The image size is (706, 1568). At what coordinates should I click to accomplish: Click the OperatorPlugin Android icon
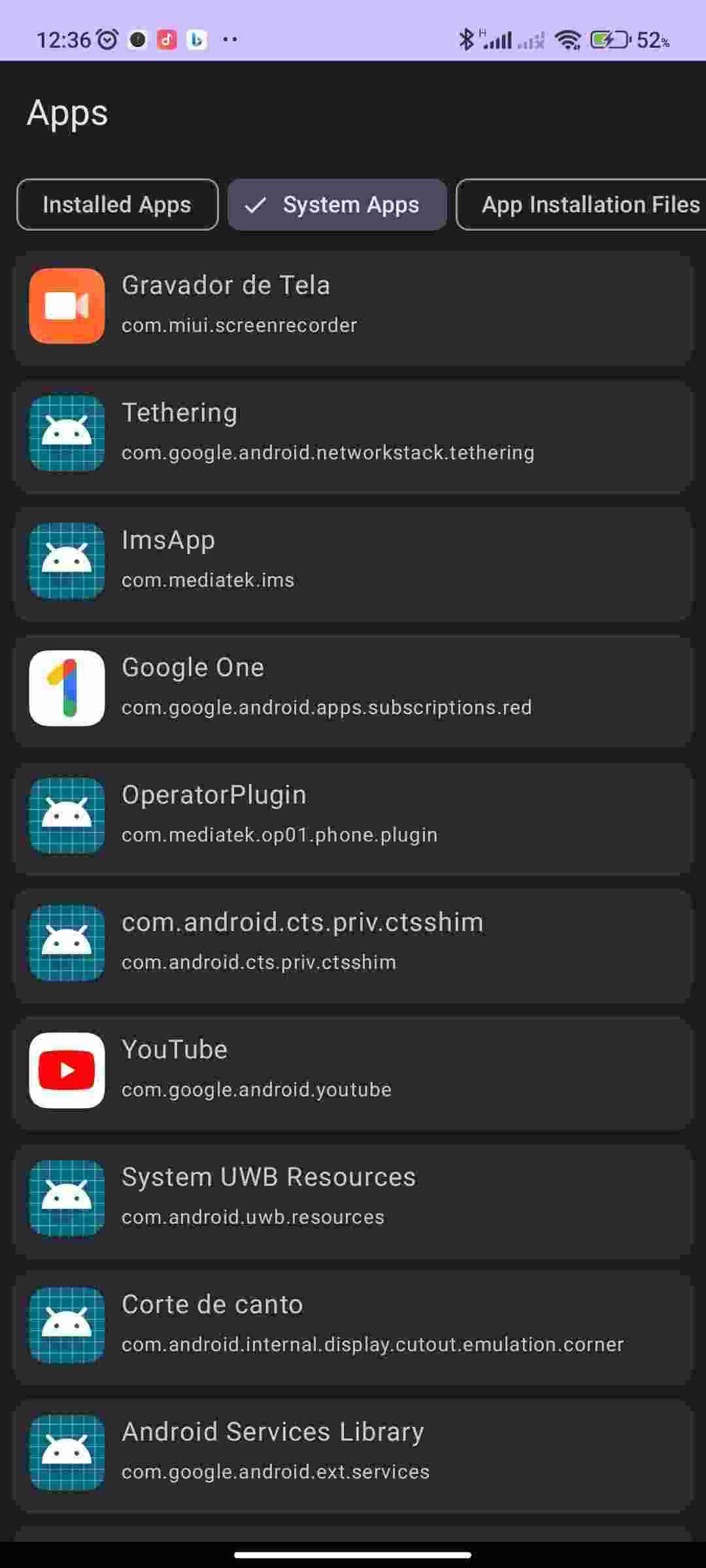[x=65, y=815]
